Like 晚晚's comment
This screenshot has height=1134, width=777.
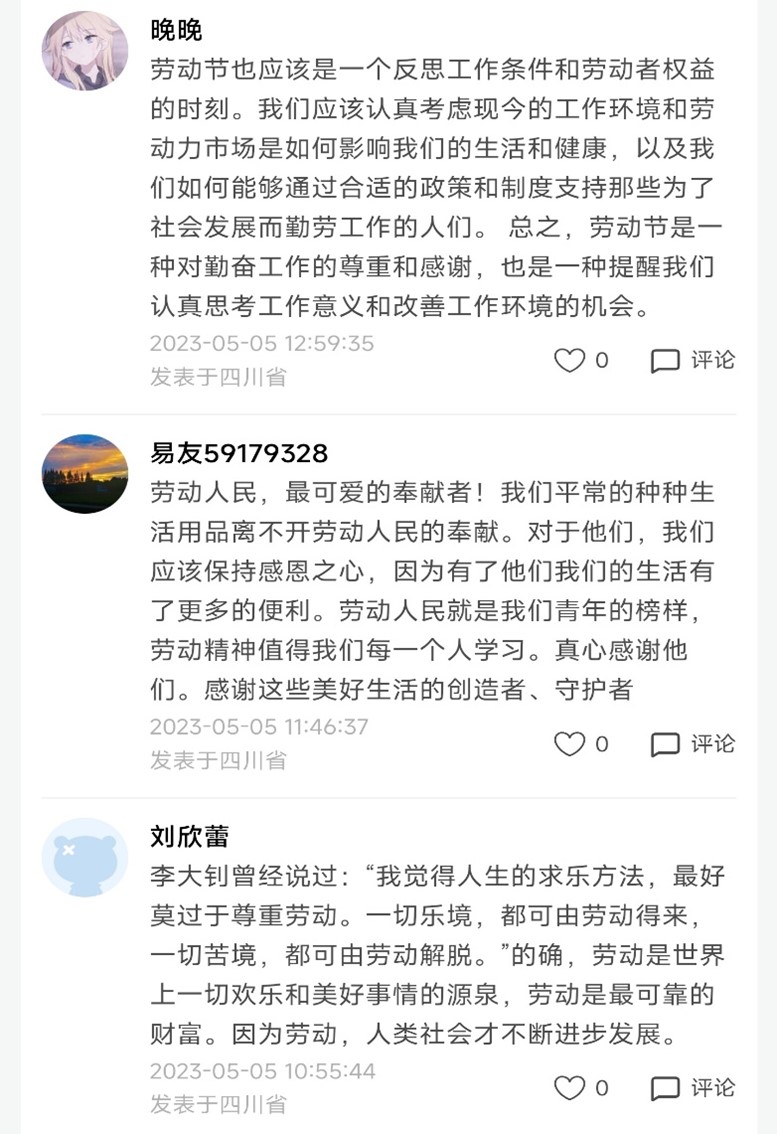click(570, 361)
